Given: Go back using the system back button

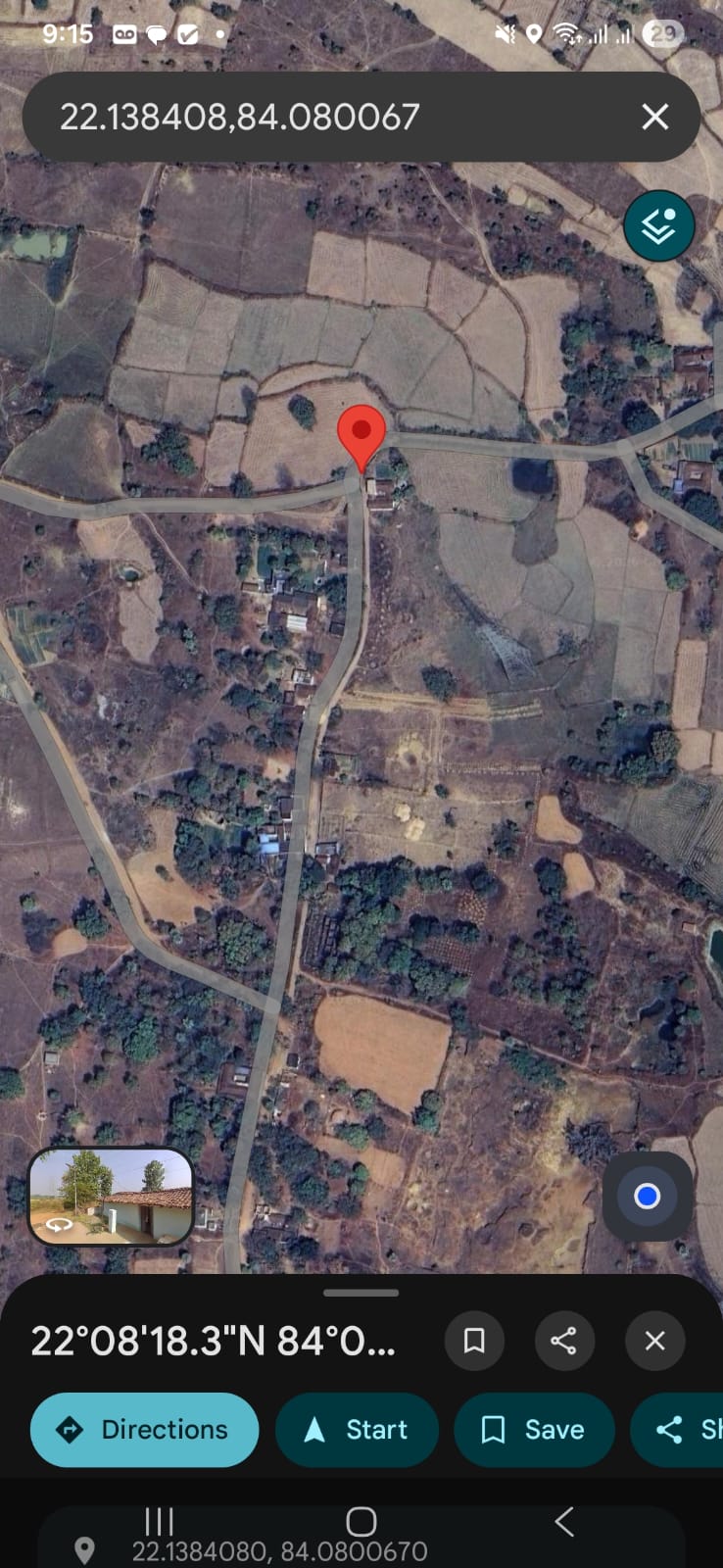Looking at the screenshot, I should pyautogui.click(x=563, y=1521).
